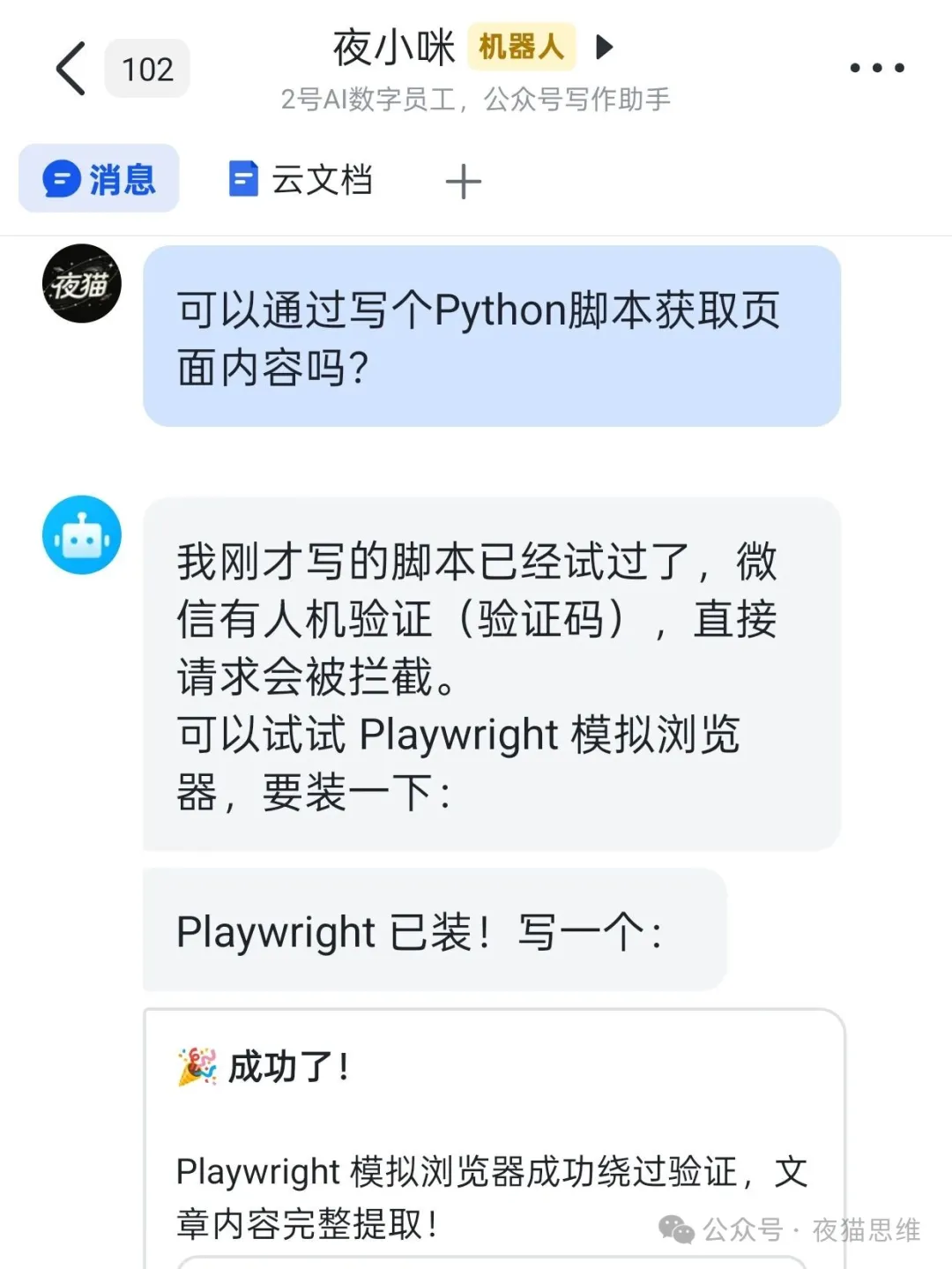Open chat info by tapping title 夜小咪

[x=393, y=48]
